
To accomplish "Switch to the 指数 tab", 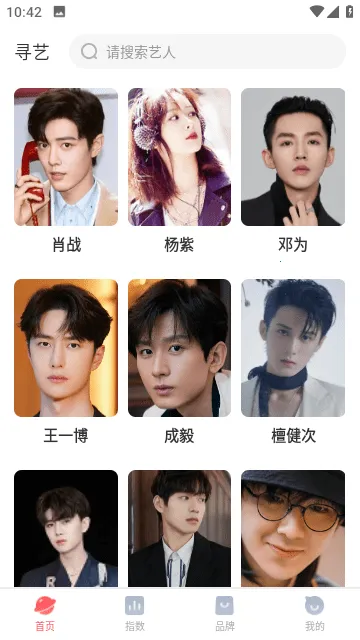I will coord(135,613).
